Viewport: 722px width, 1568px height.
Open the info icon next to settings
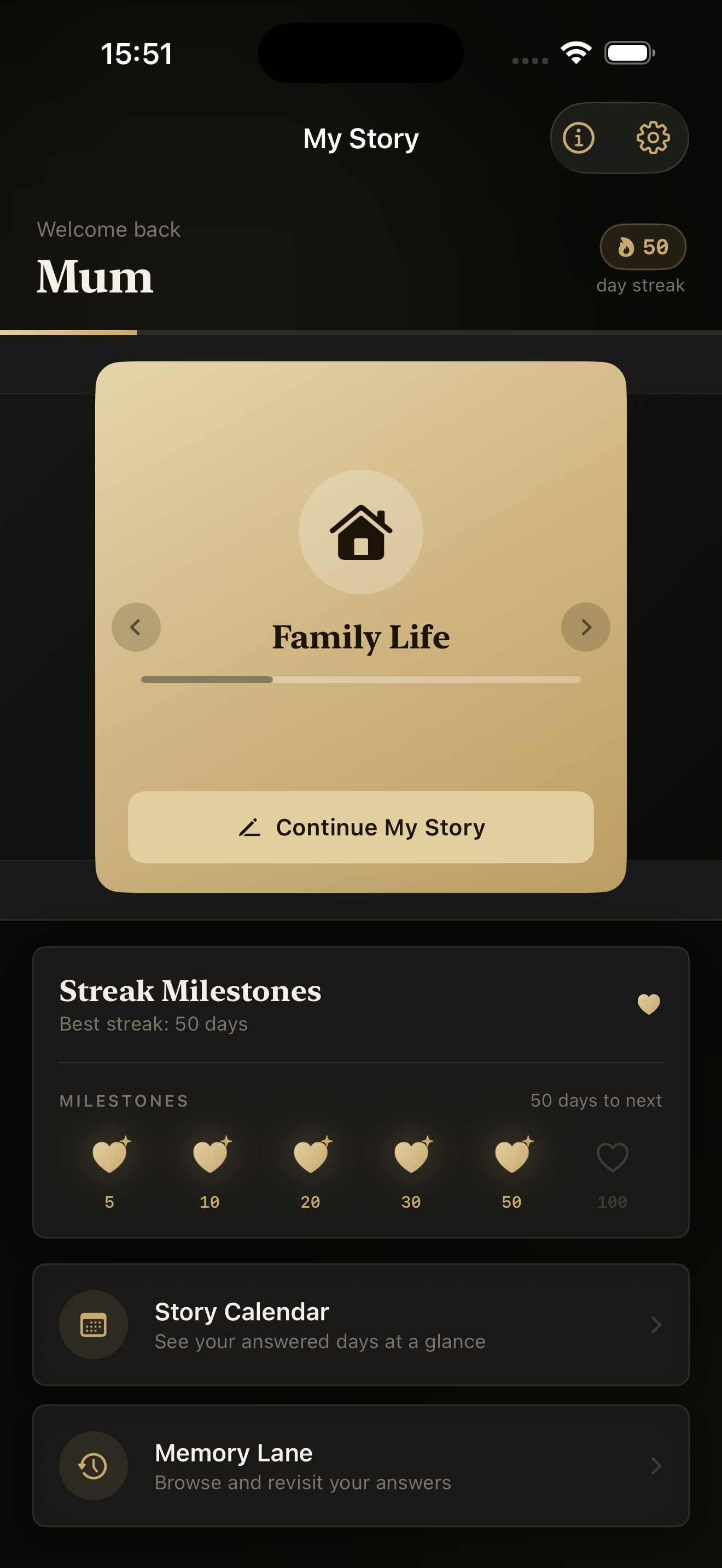click(578, 138)
